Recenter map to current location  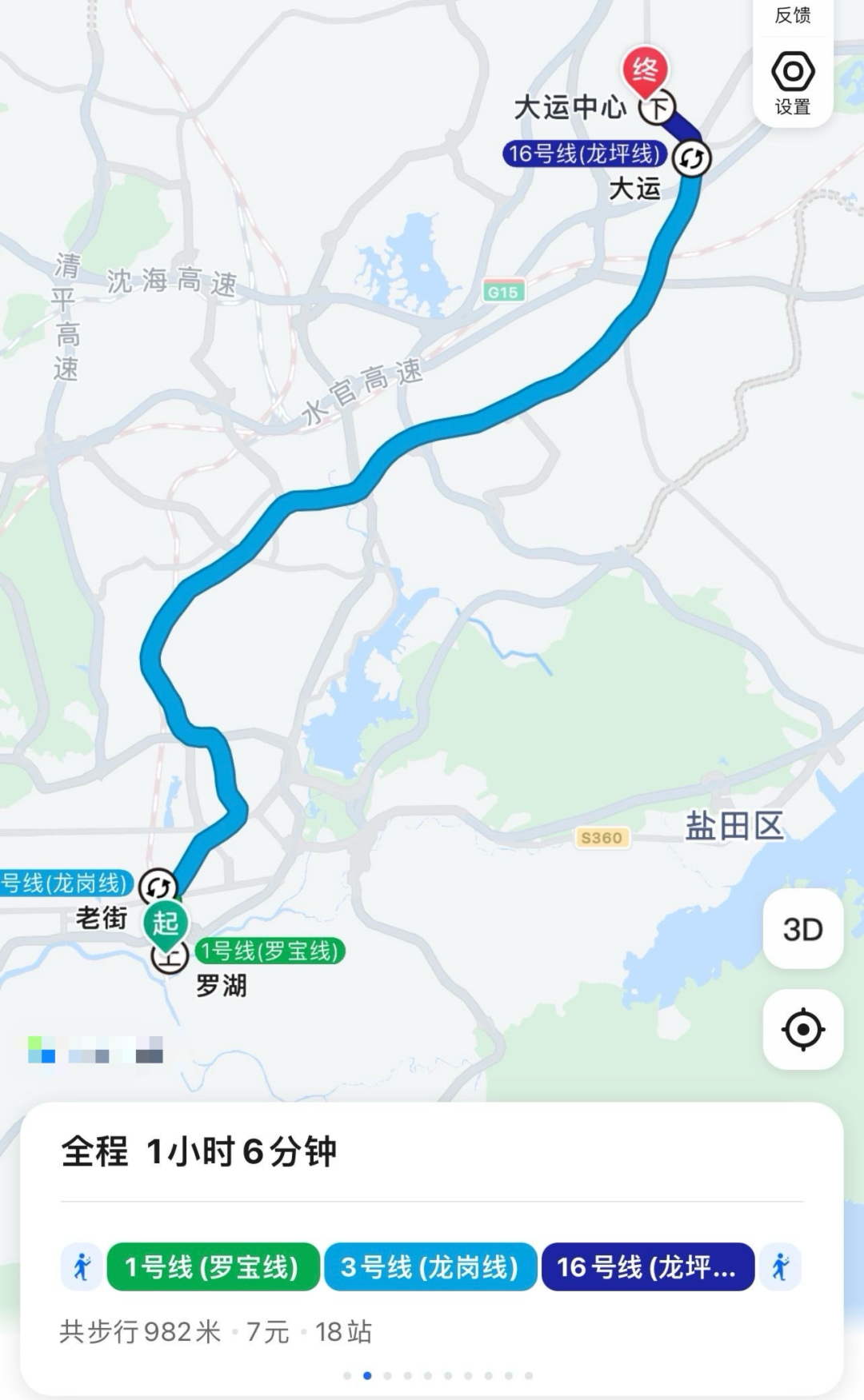(x=802, y=1029)
